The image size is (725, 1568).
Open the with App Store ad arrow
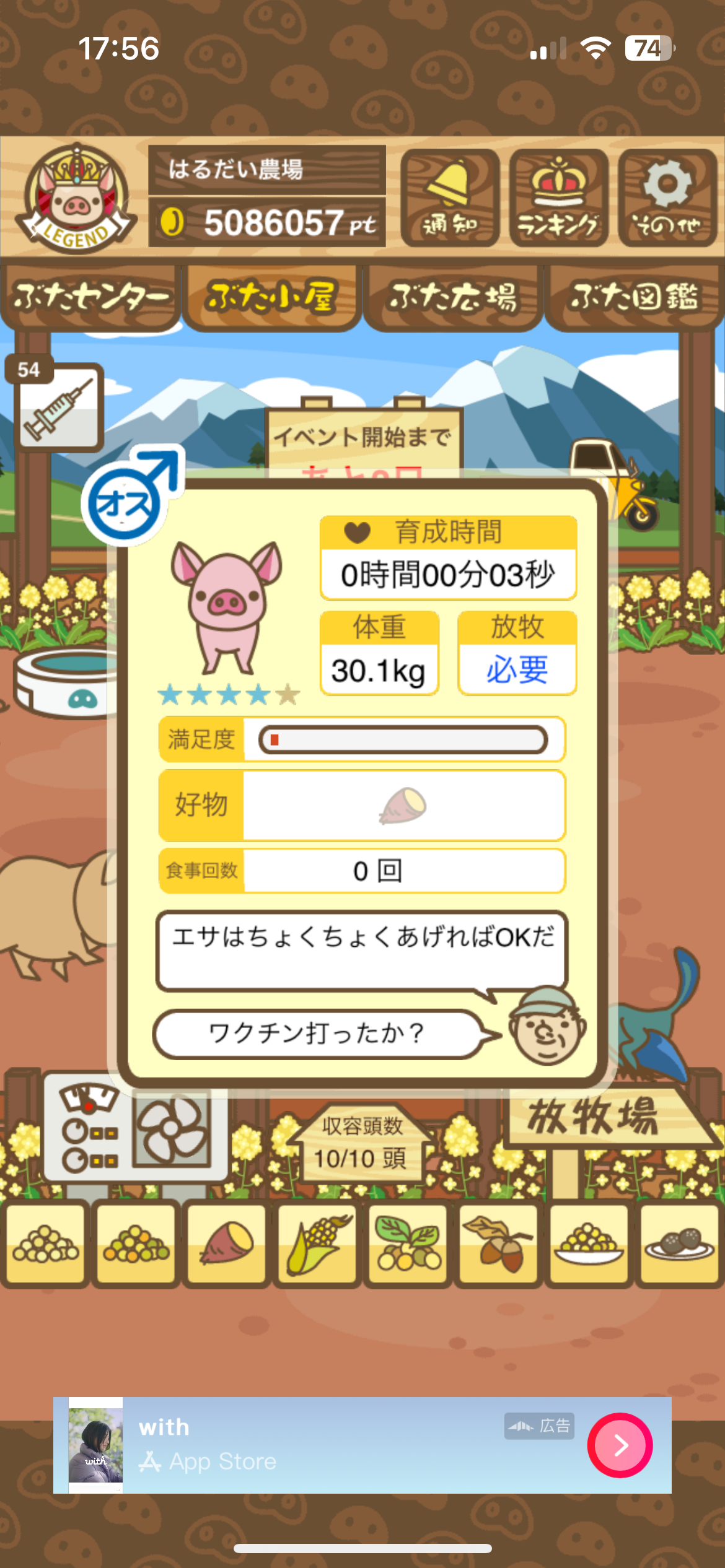(620, 1445)
